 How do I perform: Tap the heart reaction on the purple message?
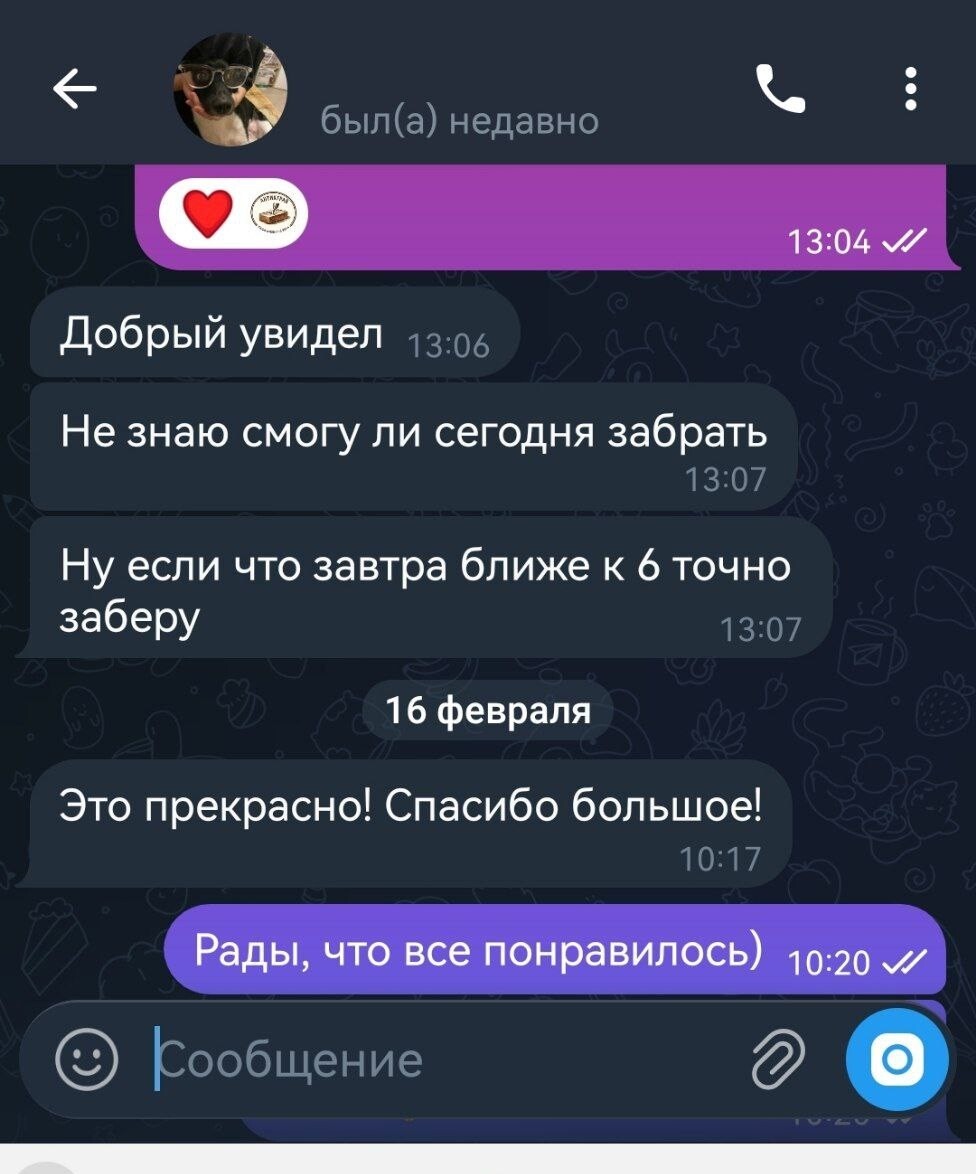(208, 214)
